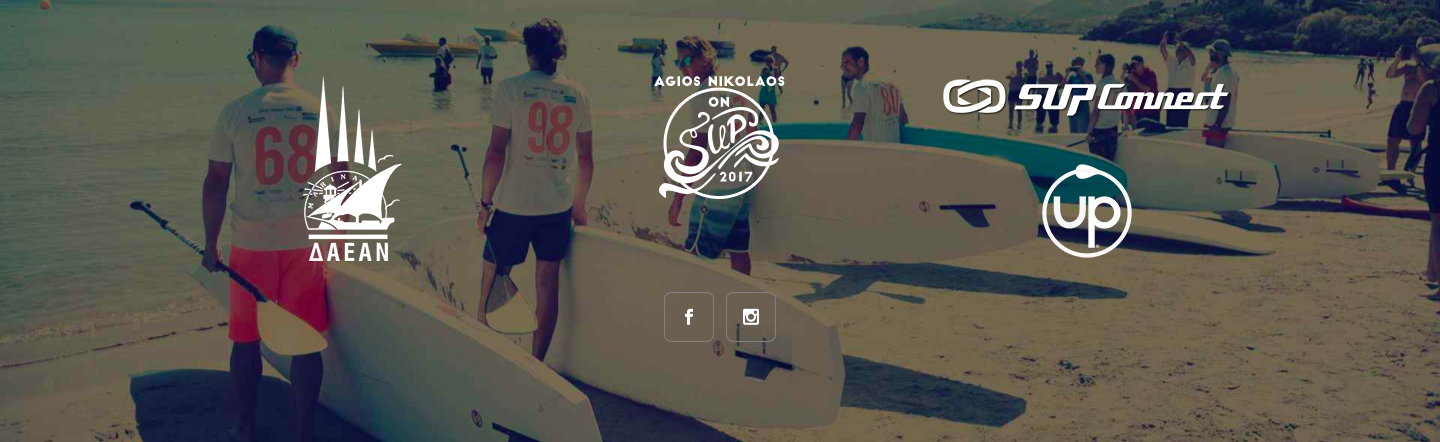Open the Instagram profile icon

[x=751, y=317]
